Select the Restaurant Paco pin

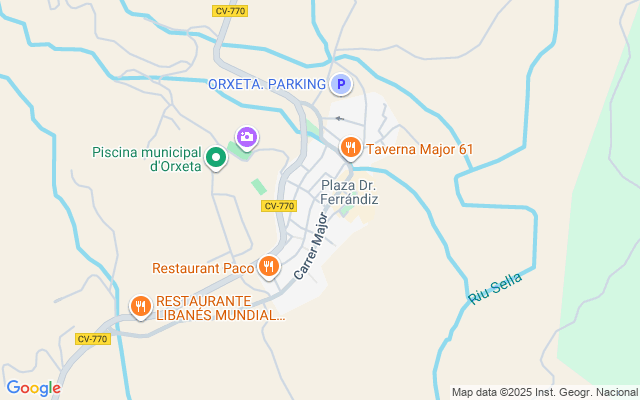pyautogui.click(x=268, y=267)
